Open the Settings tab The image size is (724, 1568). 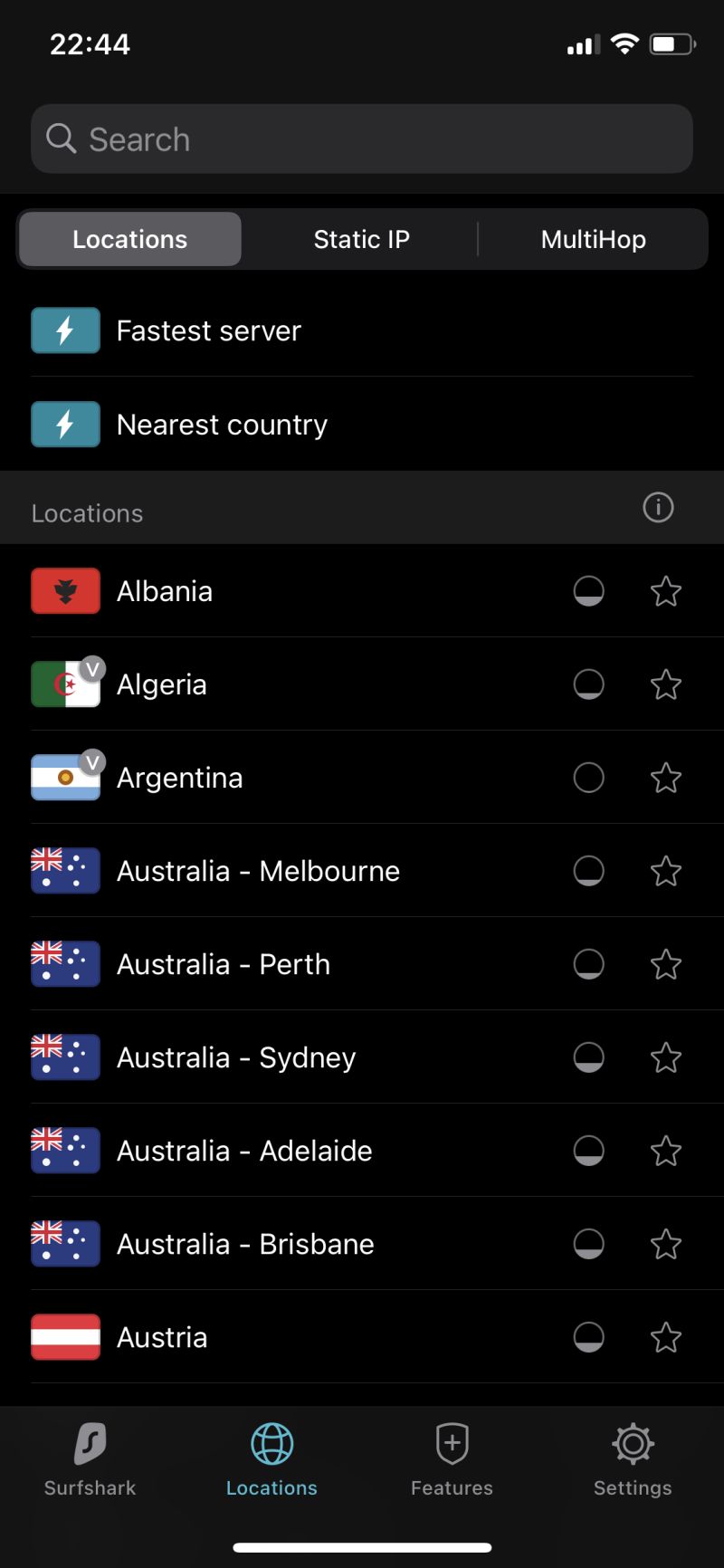click(633, 1459)
